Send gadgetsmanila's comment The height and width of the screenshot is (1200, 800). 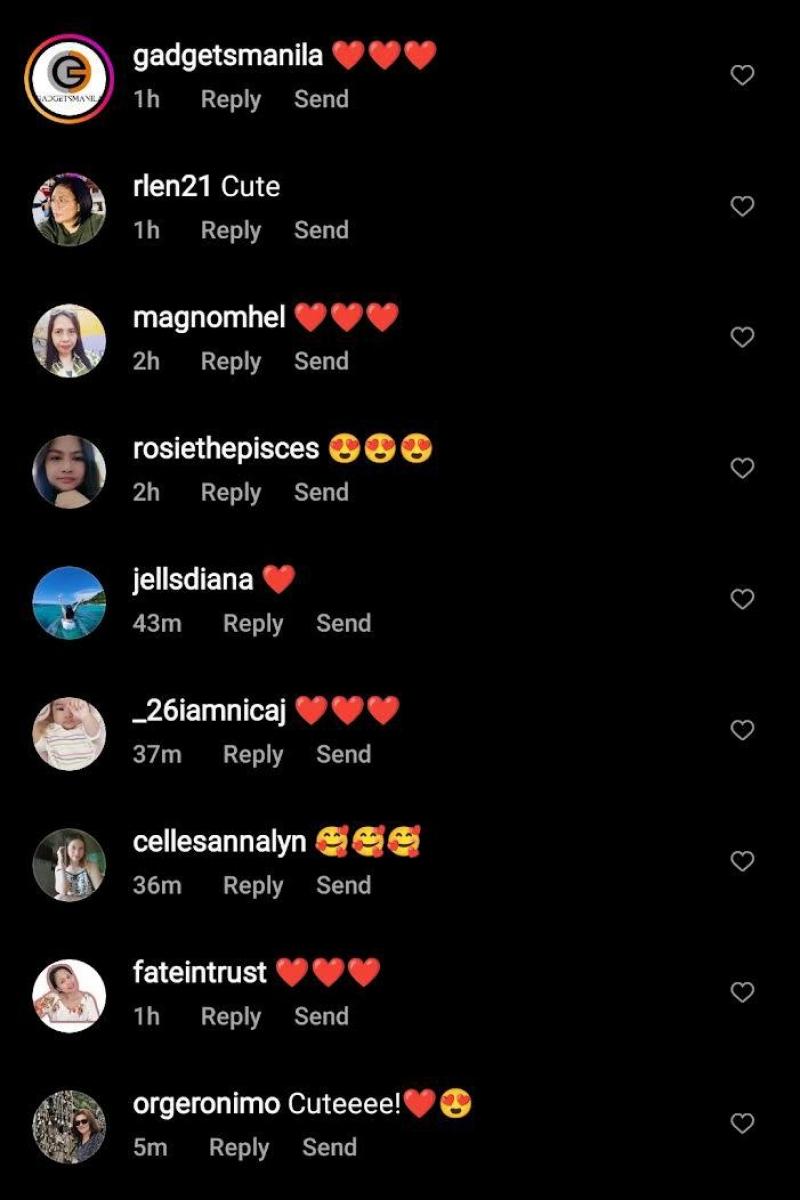(321, 99)
